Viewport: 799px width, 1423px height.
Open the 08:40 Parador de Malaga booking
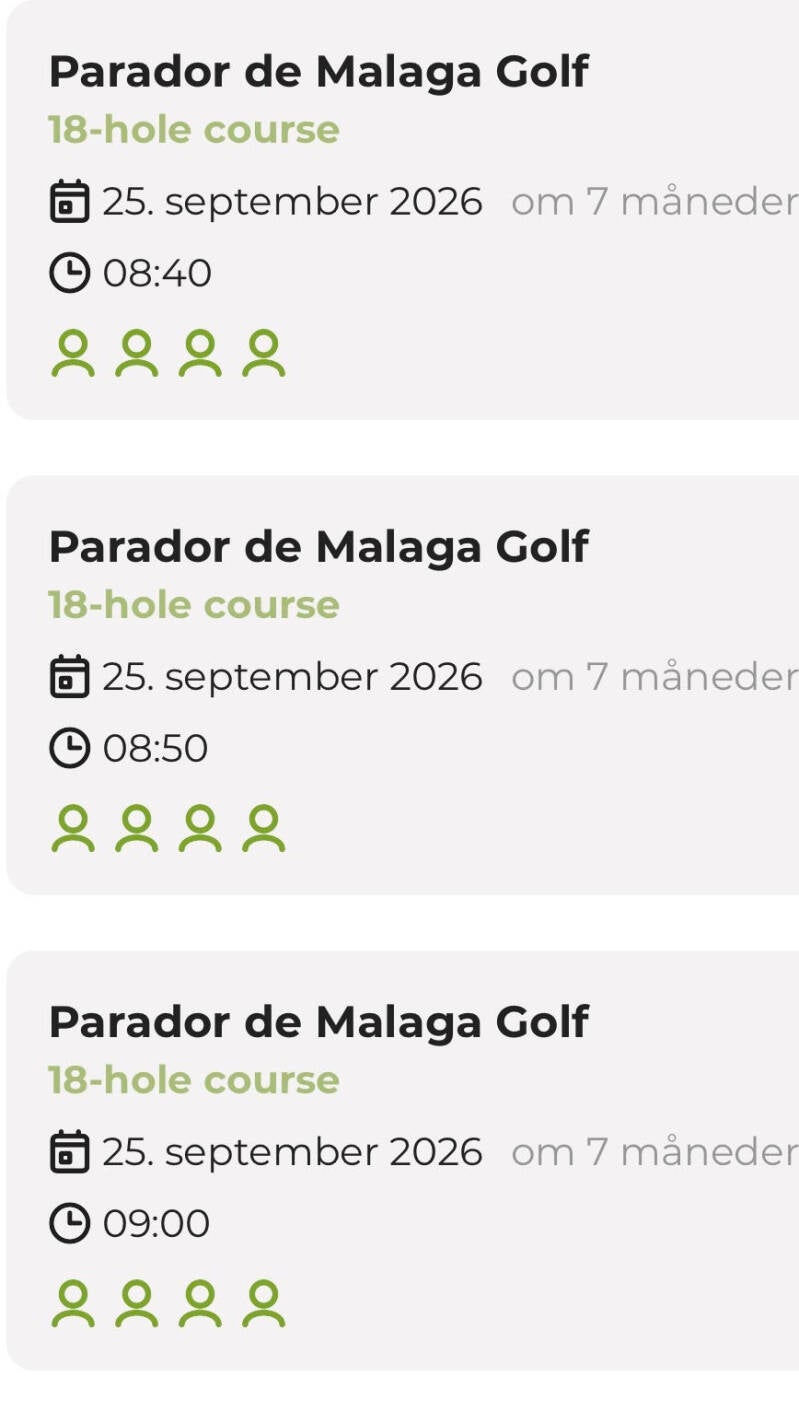pyautogui.click(x=400, y=210)
